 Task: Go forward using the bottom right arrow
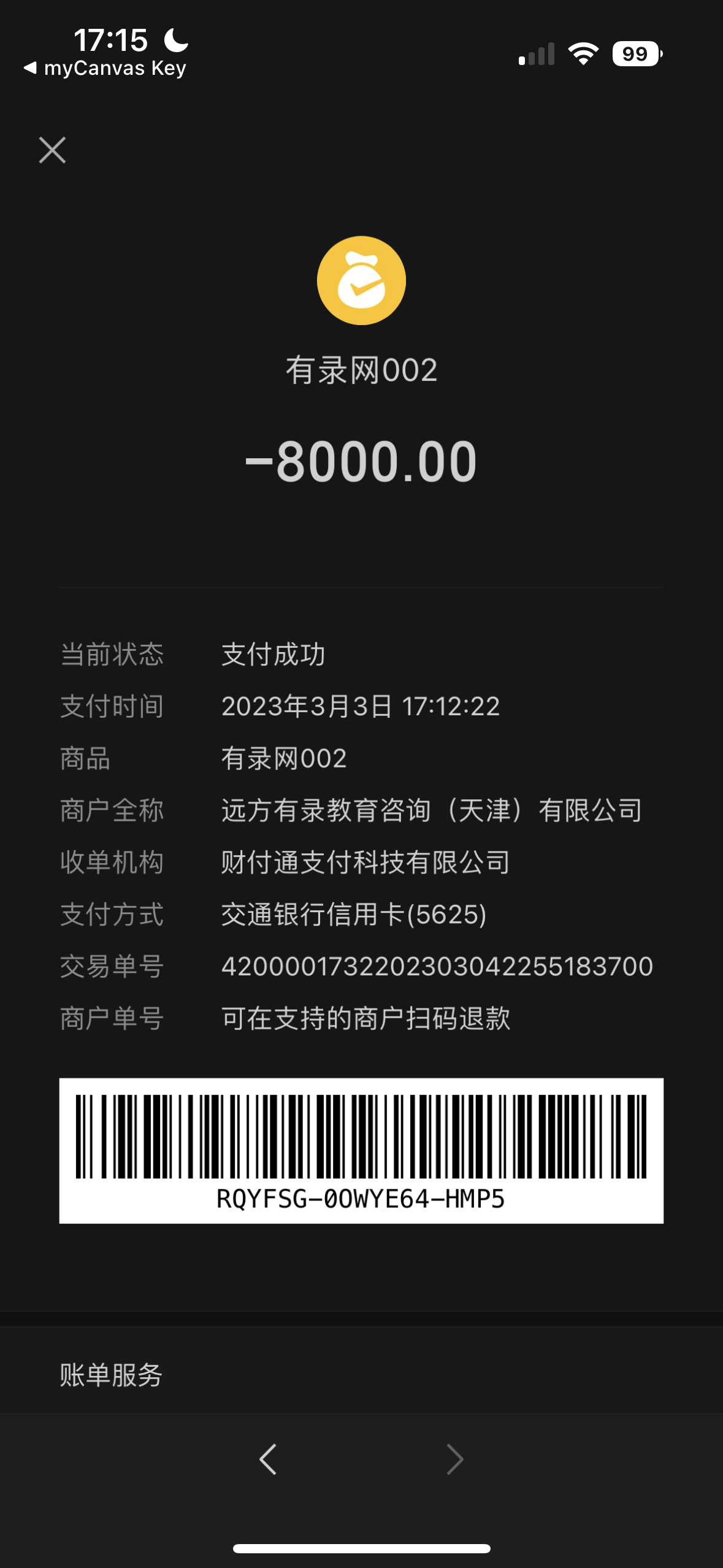point(454,1459)
